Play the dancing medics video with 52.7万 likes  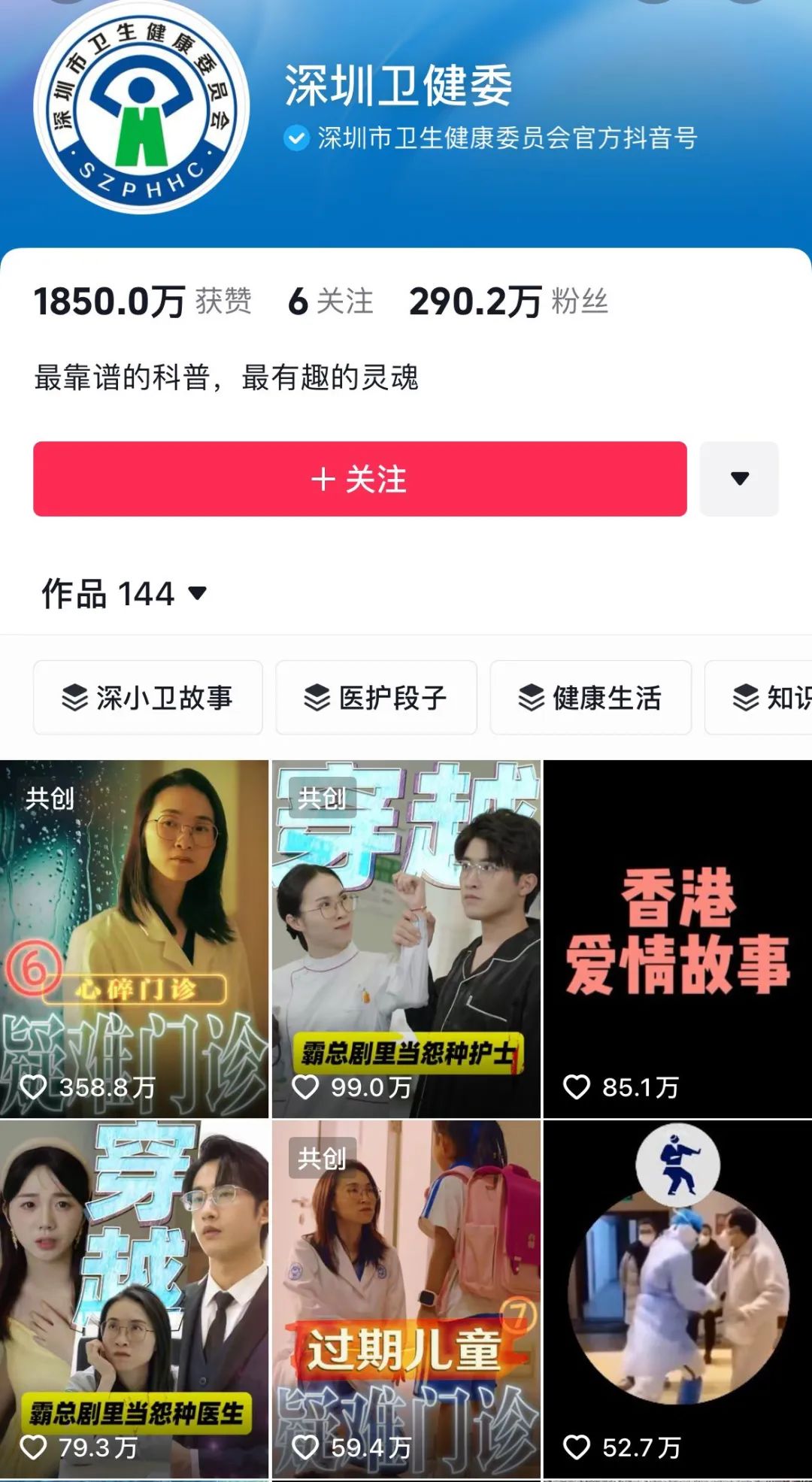click(x=677, y=1299)
